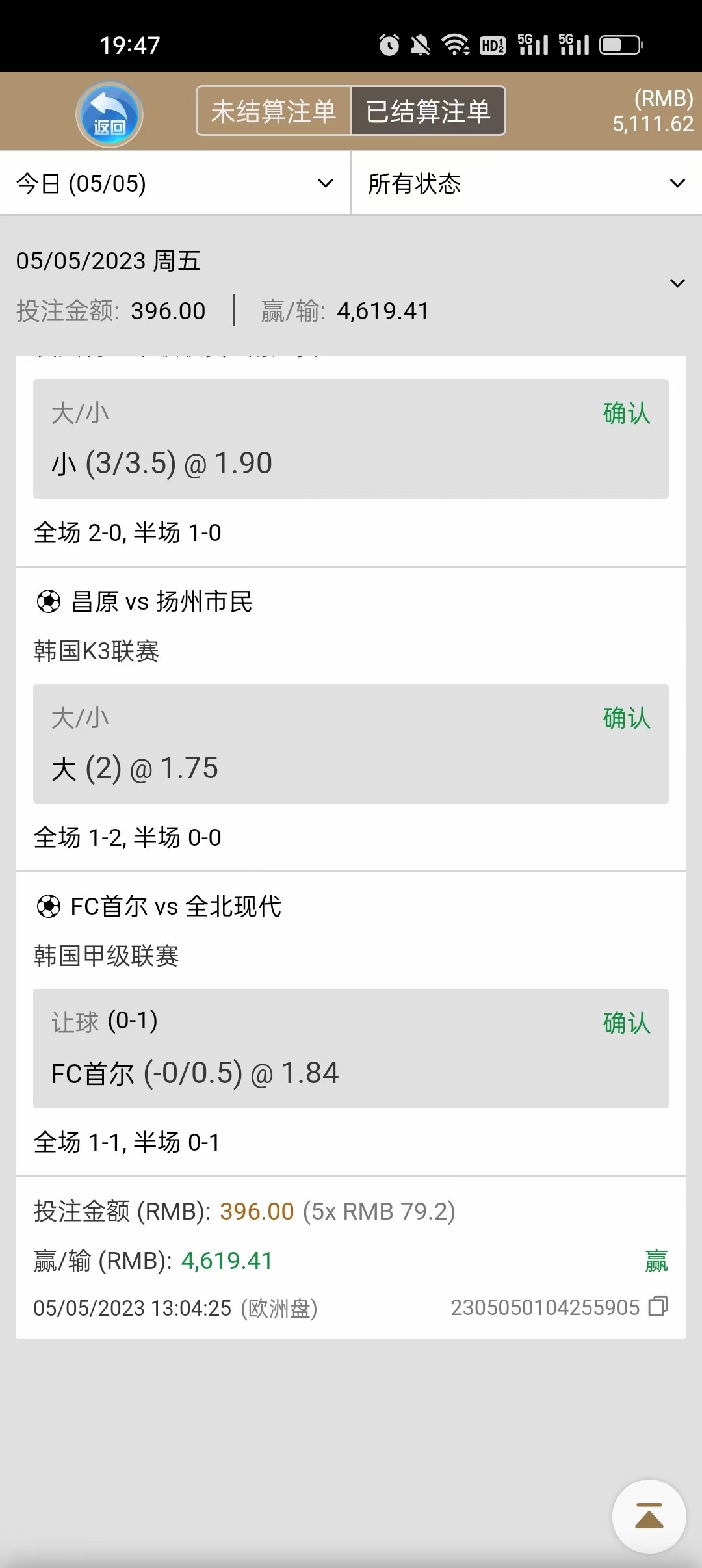Viewport: 702px width, 1568px height.
Task: Collapse the 05/05/2023 周五 summary section
Action: [x=677, y=283]
